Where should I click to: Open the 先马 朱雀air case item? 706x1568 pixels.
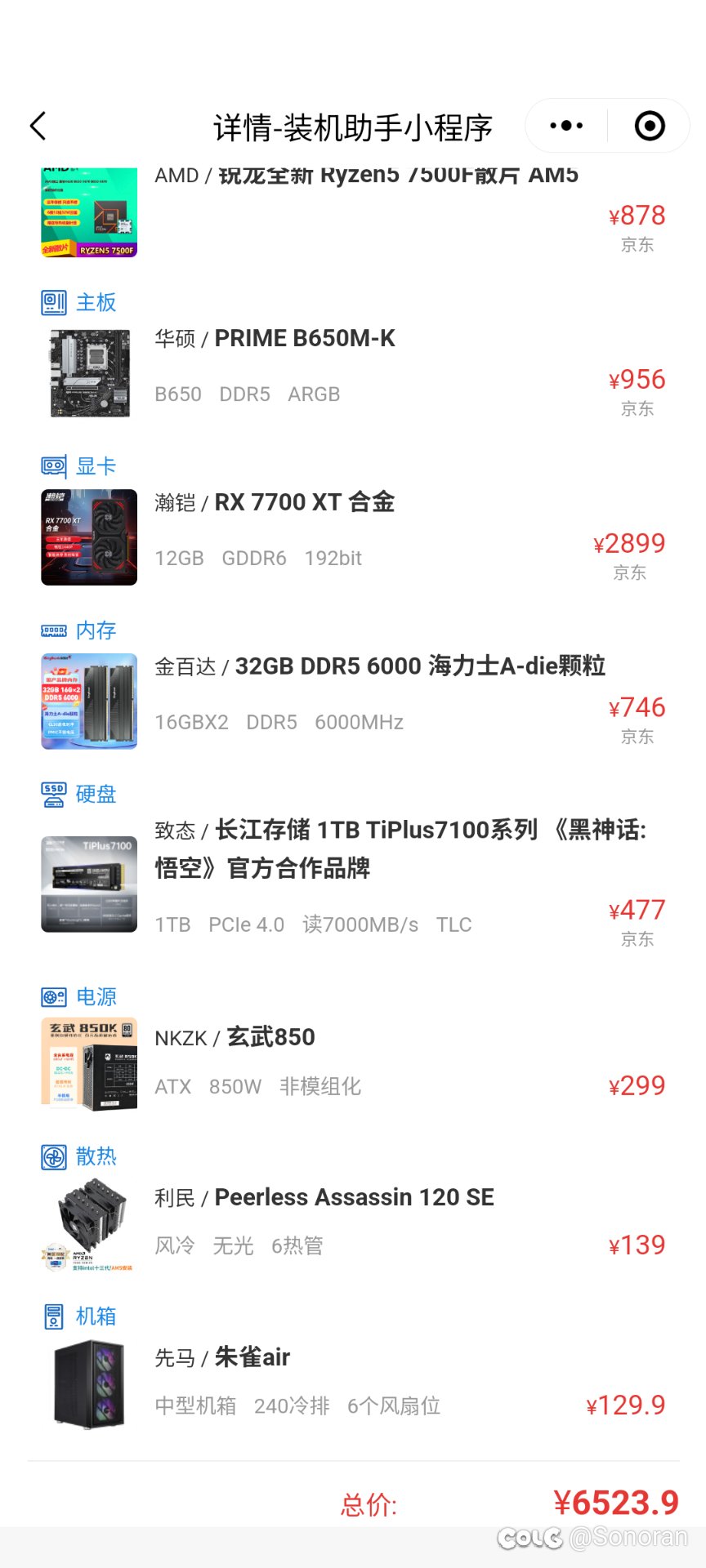click(x=252, y=1358)
